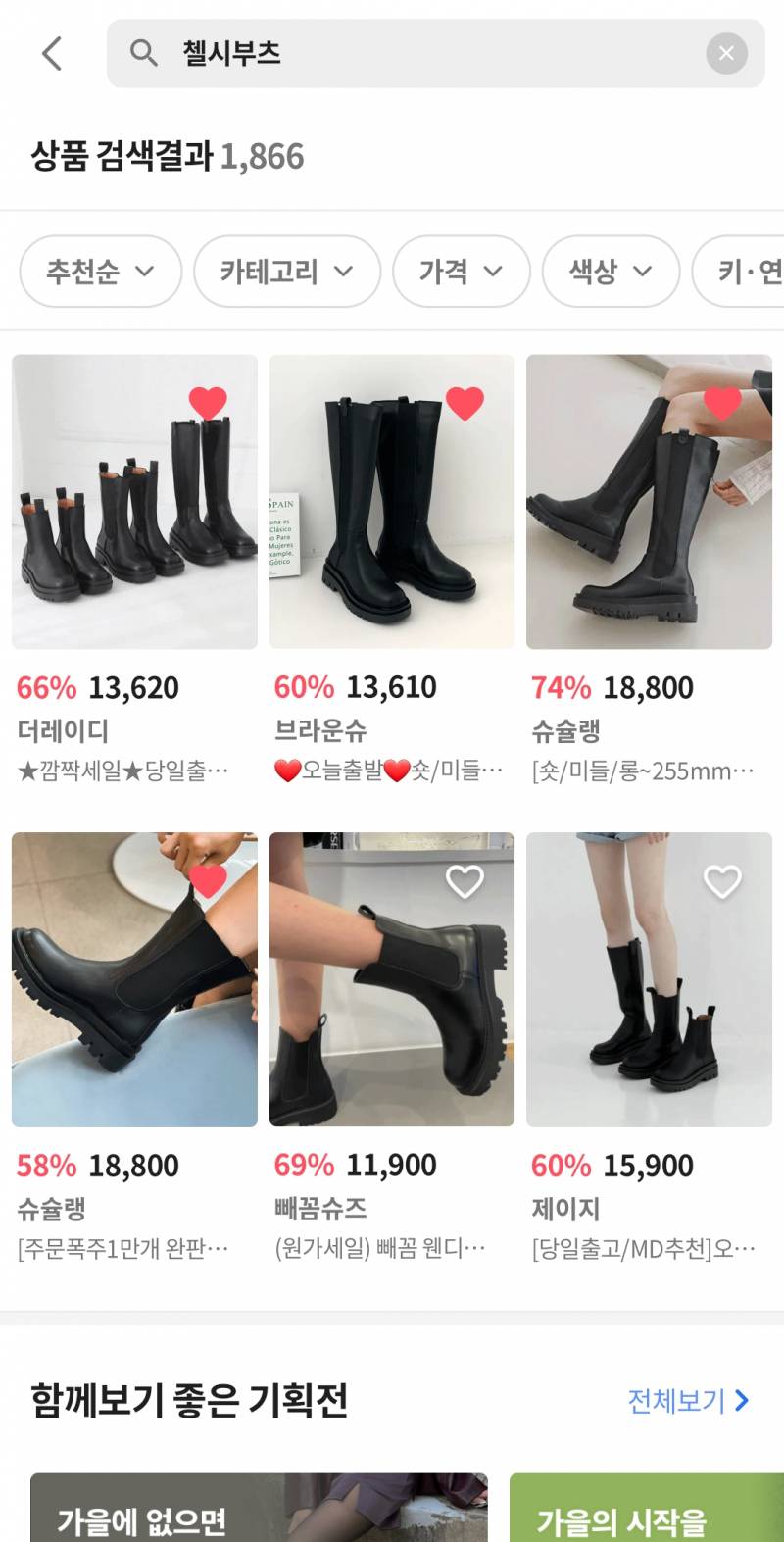This screenshot has width=784, height=1542.
Task: Favorite the 15,900원 제이지 product
Action: (722, 880)
